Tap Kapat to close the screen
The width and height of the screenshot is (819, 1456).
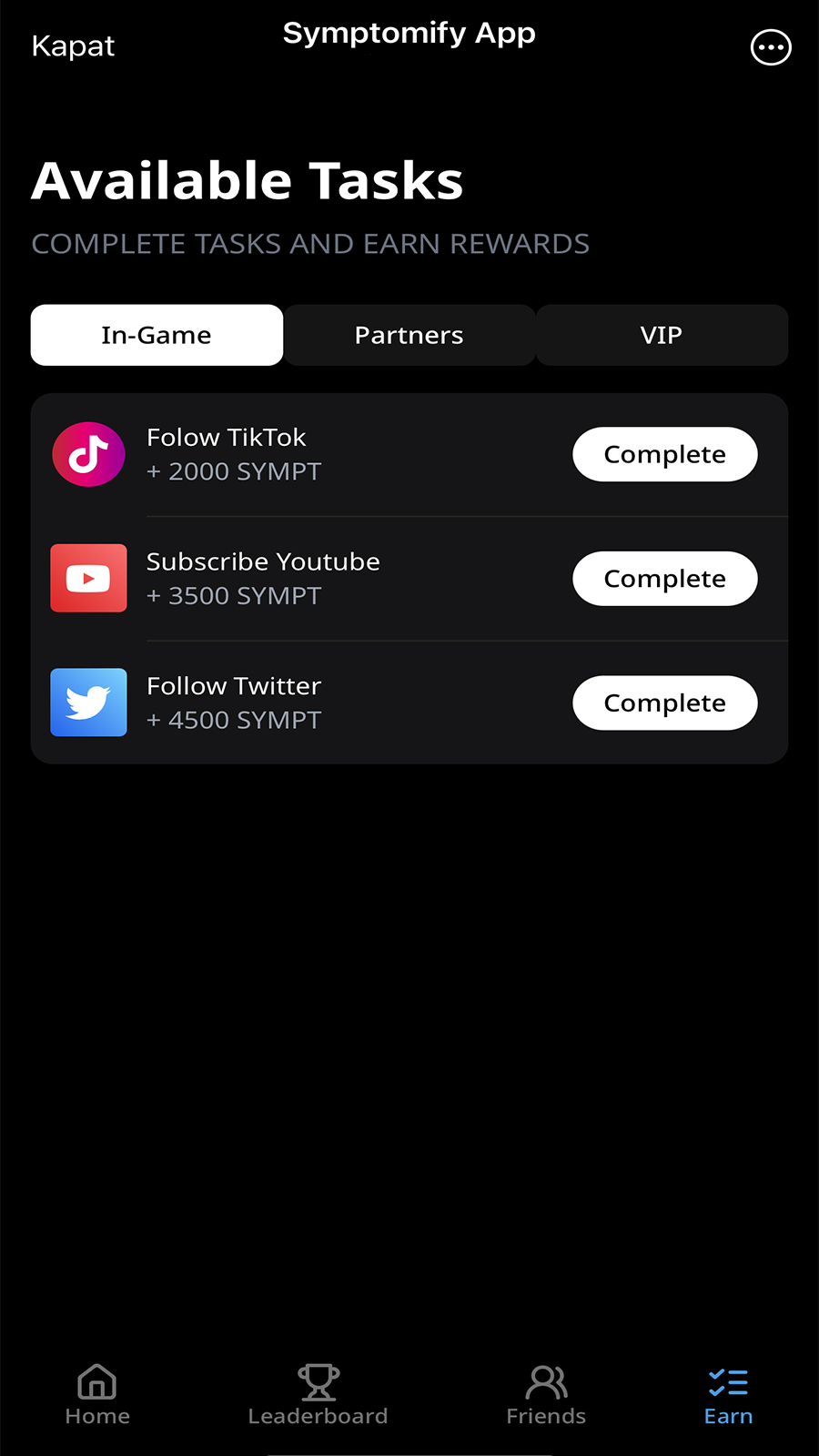point(73,45)
